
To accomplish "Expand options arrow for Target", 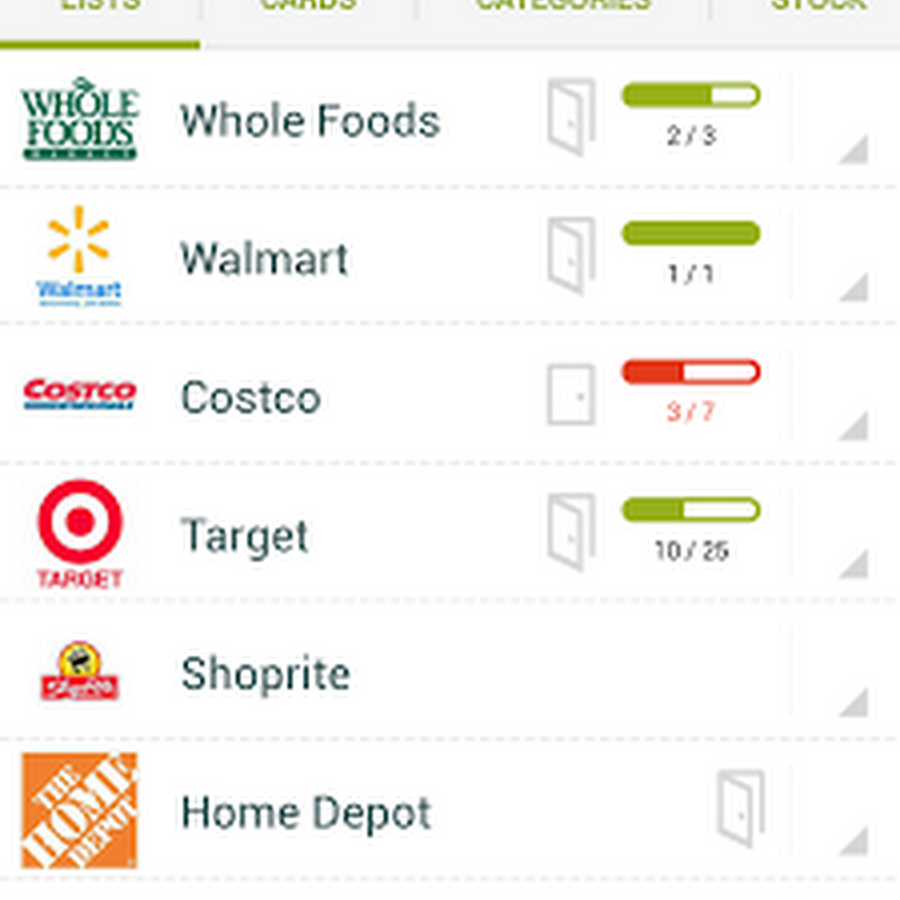I will click(x=851, y=563).
